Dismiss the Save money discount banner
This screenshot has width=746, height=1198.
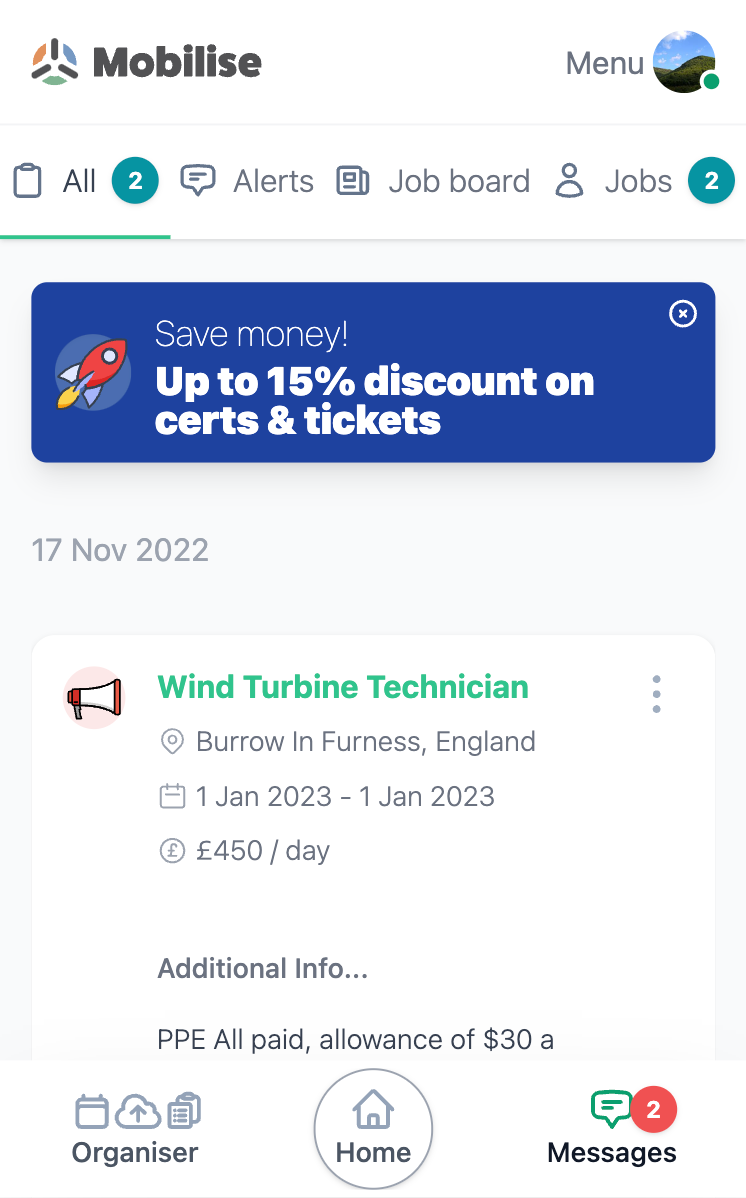coord(683,313)
